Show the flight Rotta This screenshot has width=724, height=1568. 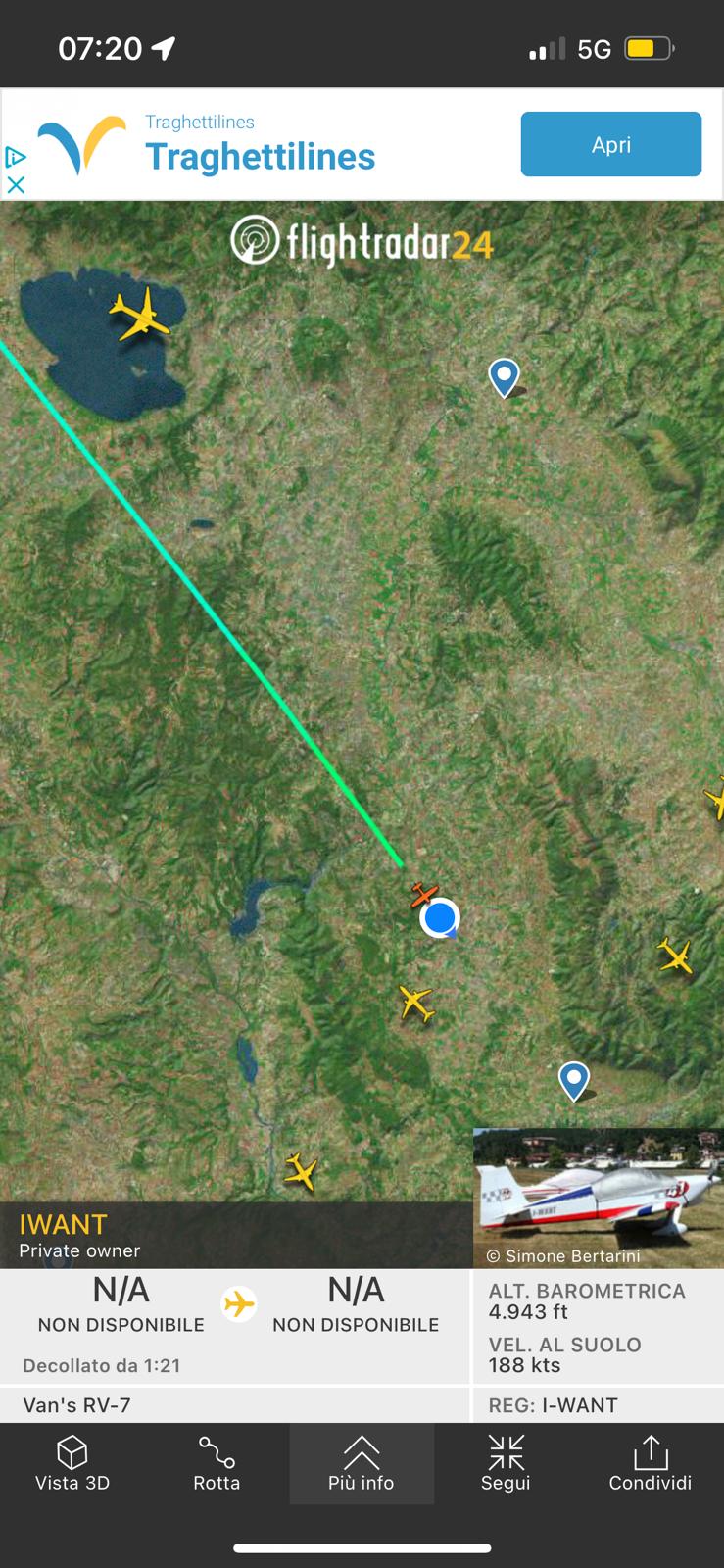click(x=217, y=1463)
